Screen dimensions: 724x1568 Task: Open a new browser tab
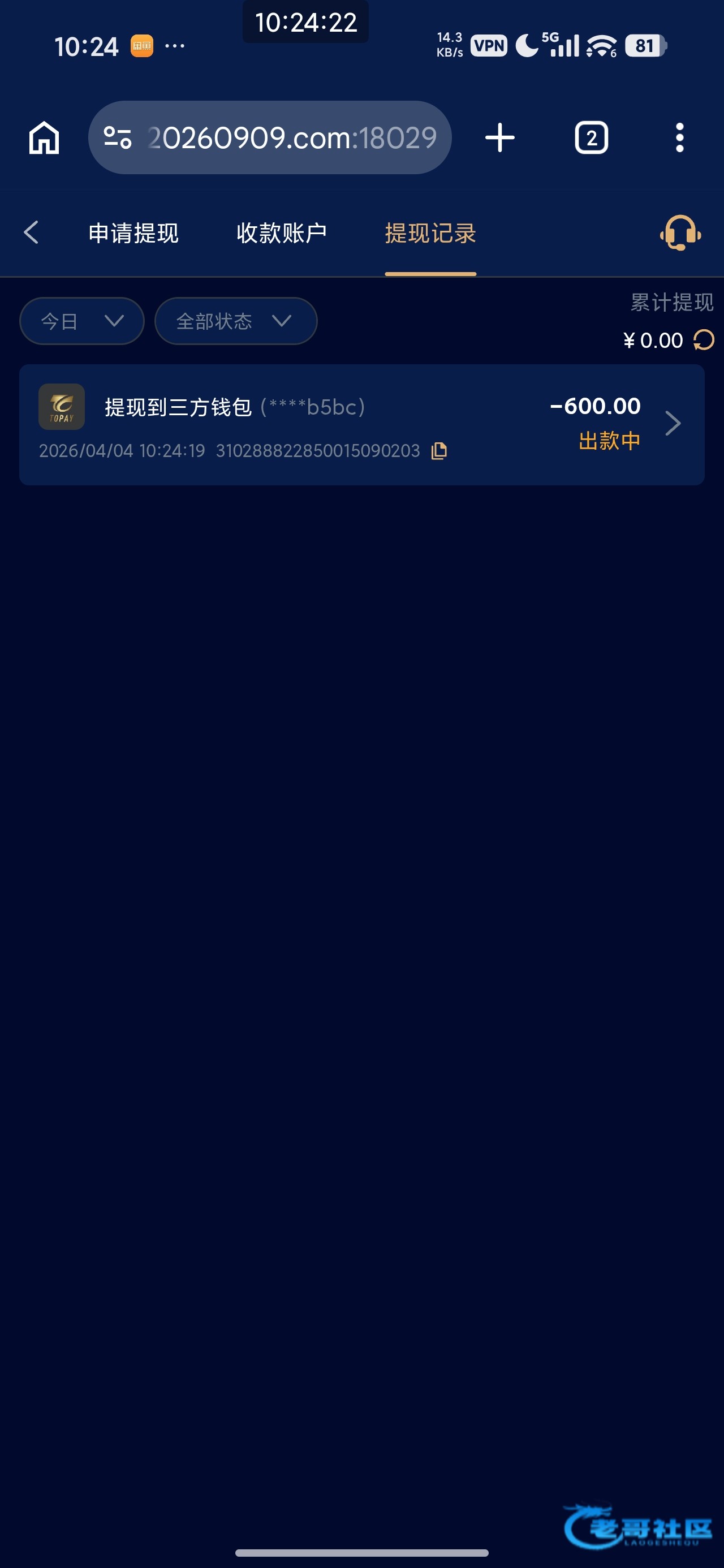(499, 137)
